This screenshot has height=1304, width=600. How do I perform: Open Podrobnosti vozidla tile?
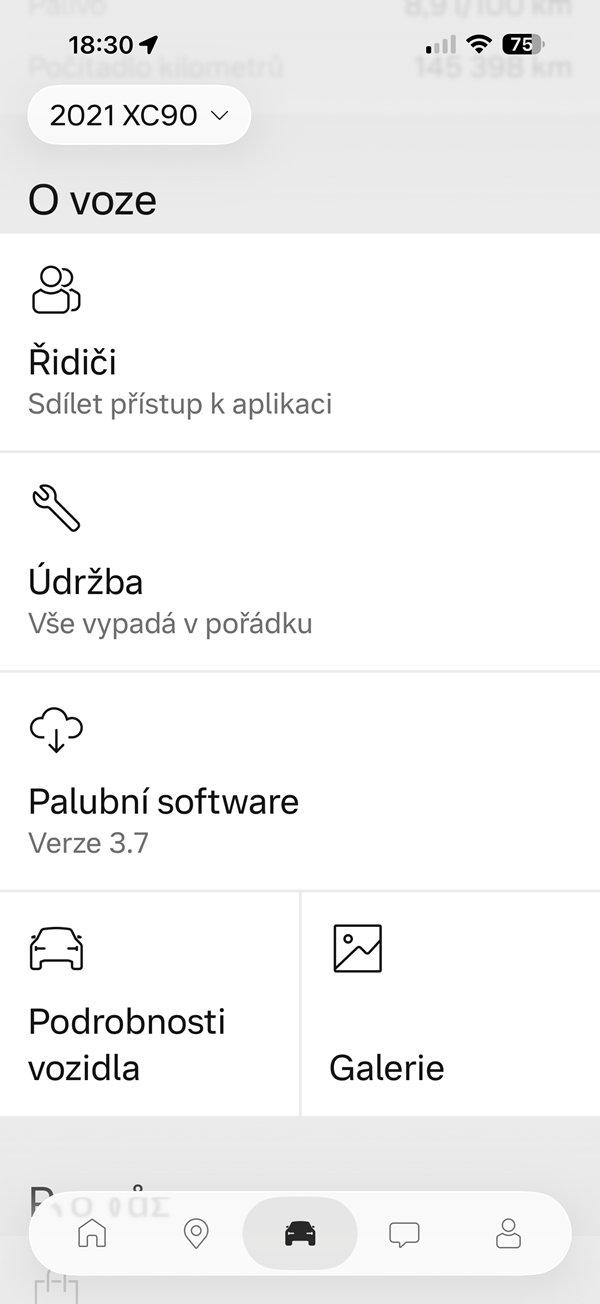point(149,1004)
